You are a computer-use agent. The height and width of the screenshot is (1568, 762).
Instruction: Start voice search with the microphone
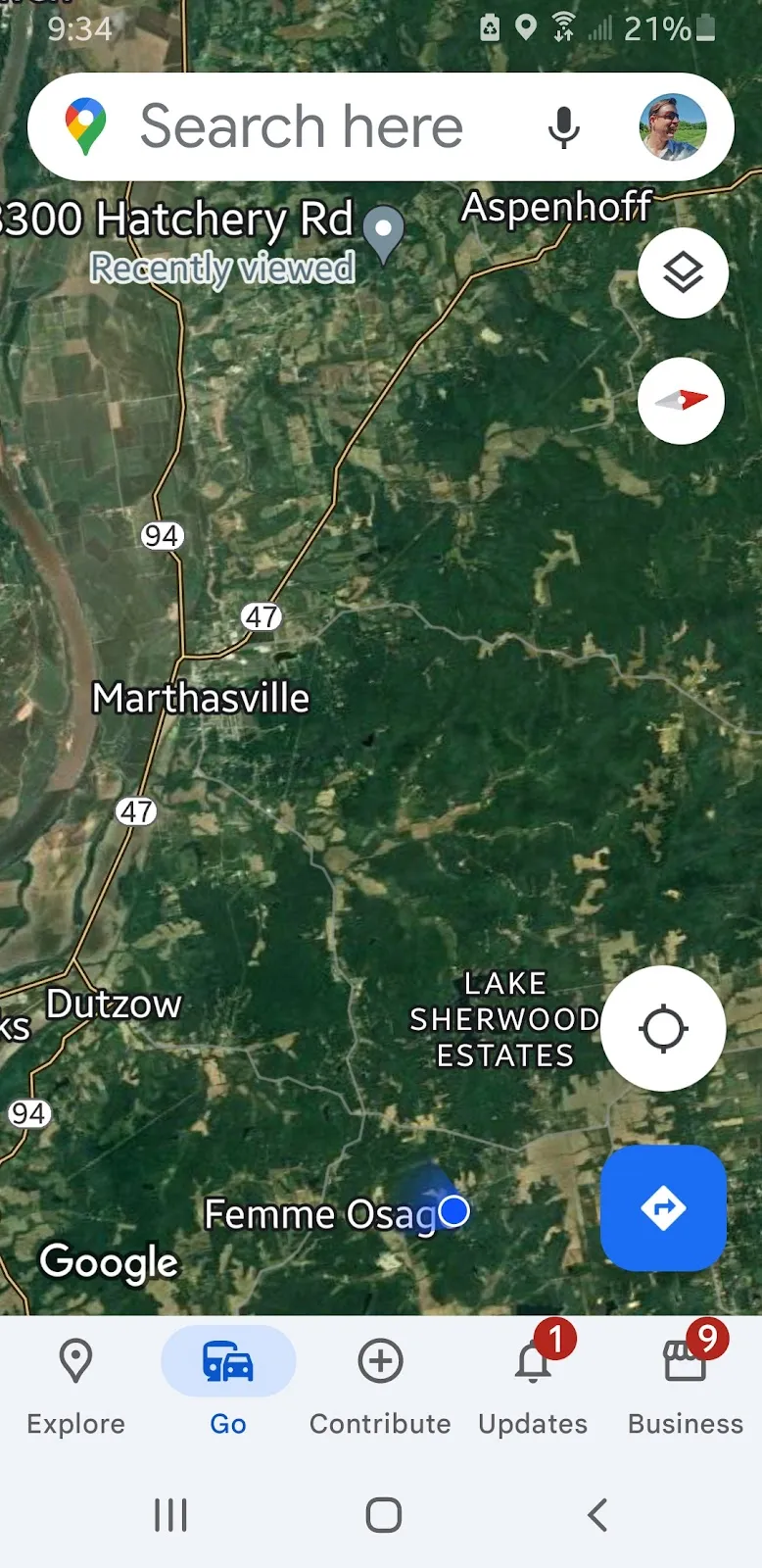tap(563, 127)
